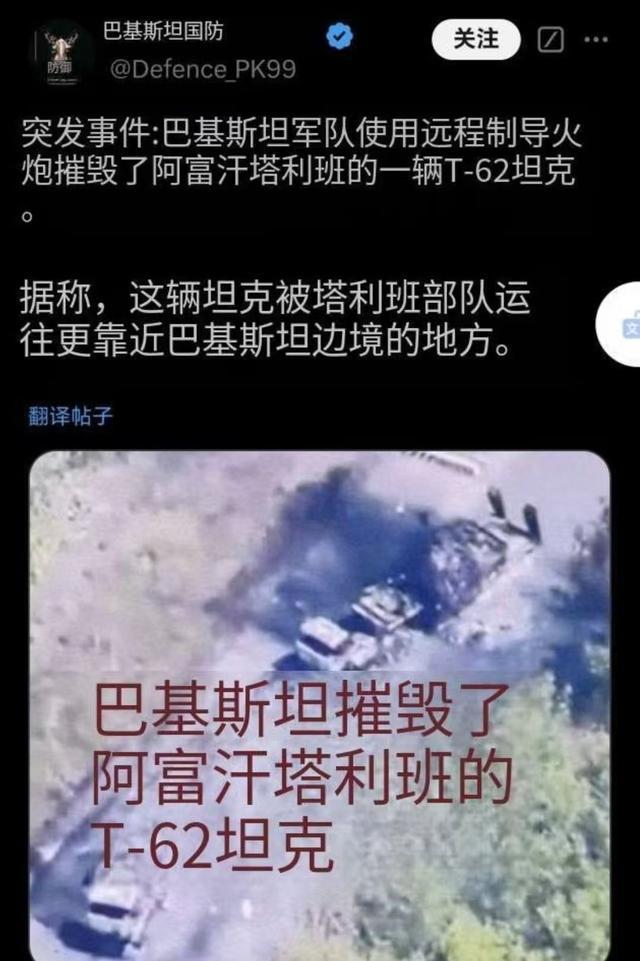Viewport: 640px width, 961px height.
Task: Open the 巴基斯坦国防 profile avatar
Action: 59,53
